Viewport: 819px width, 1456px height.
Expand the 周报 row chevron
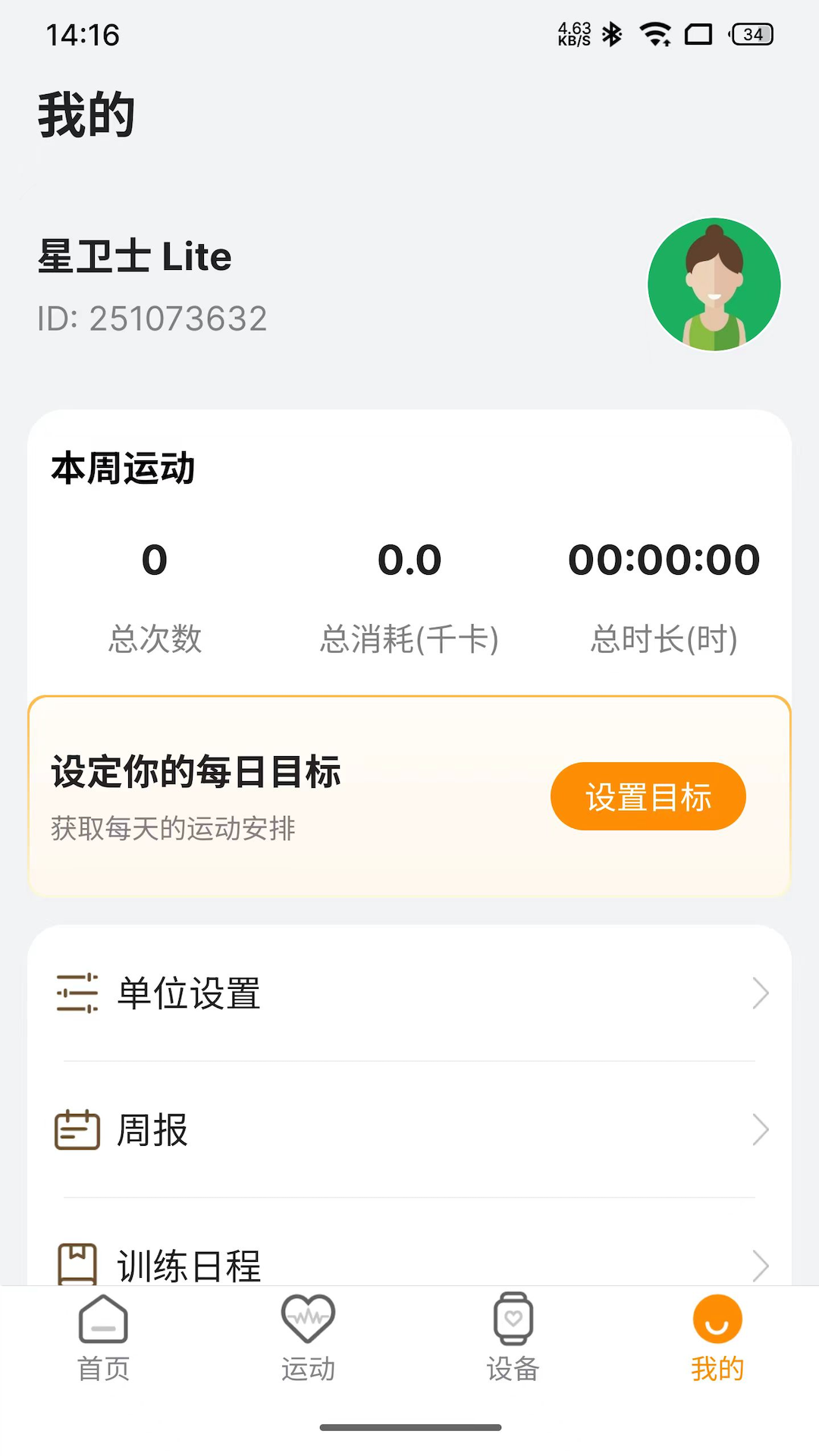[x=761, y=1130]
